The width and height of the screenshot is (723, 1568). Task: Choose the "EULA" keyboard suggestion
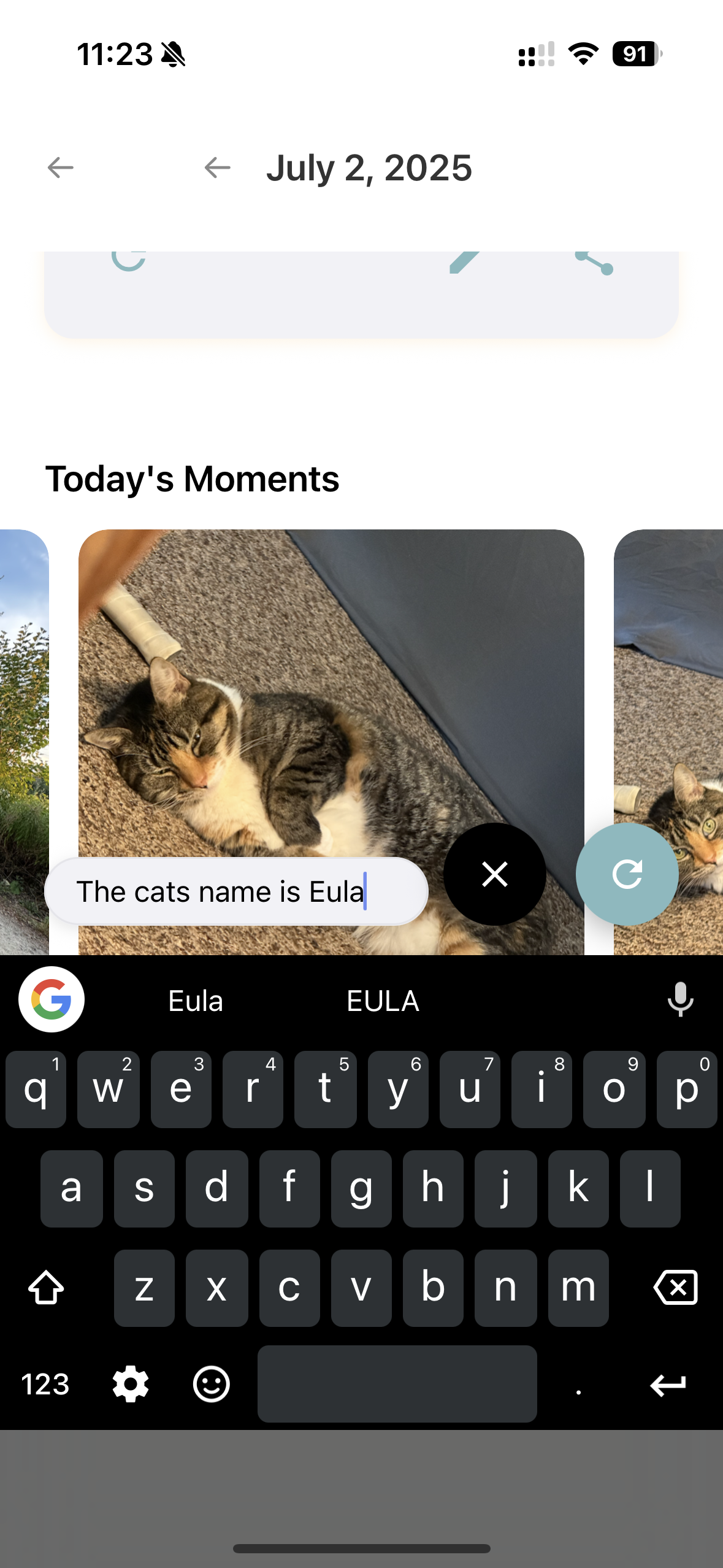pyautogui.click(x=383, y=1001)
